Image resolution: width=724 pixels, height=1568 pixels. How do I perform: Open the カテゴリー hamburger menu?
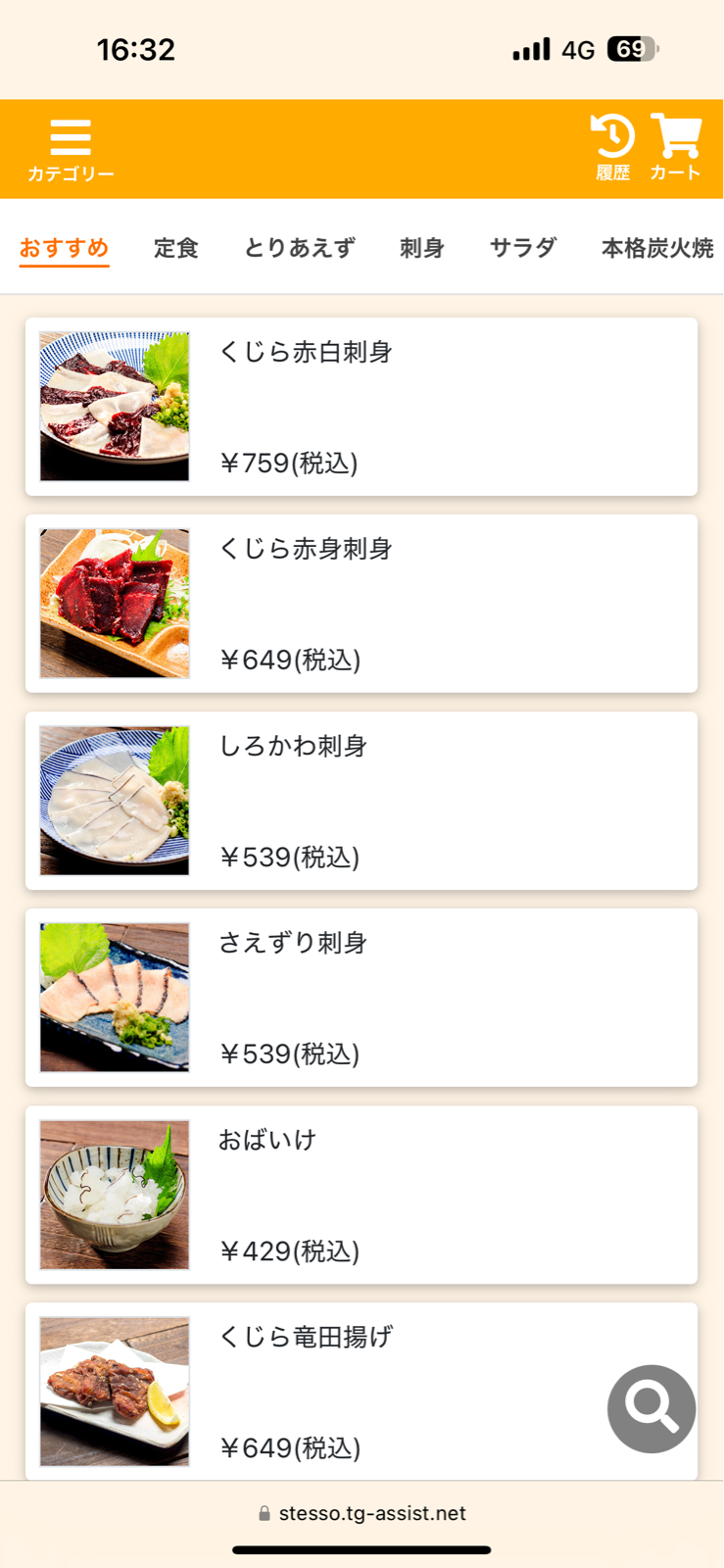(x=71, y=149)
